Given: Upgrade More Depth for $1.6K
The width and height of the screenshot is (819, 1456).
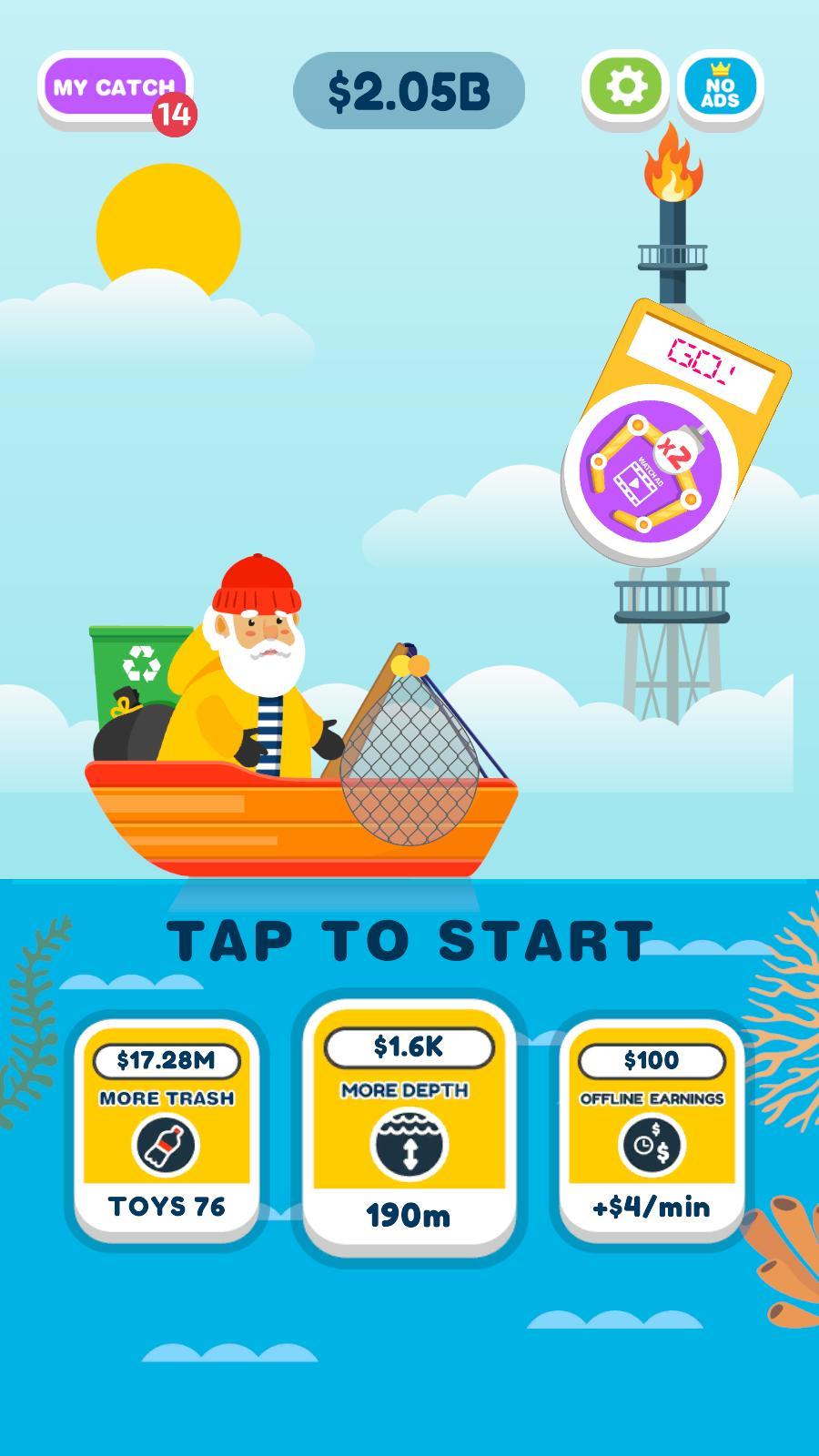Looking at the screenshot, I should 409,1128.
